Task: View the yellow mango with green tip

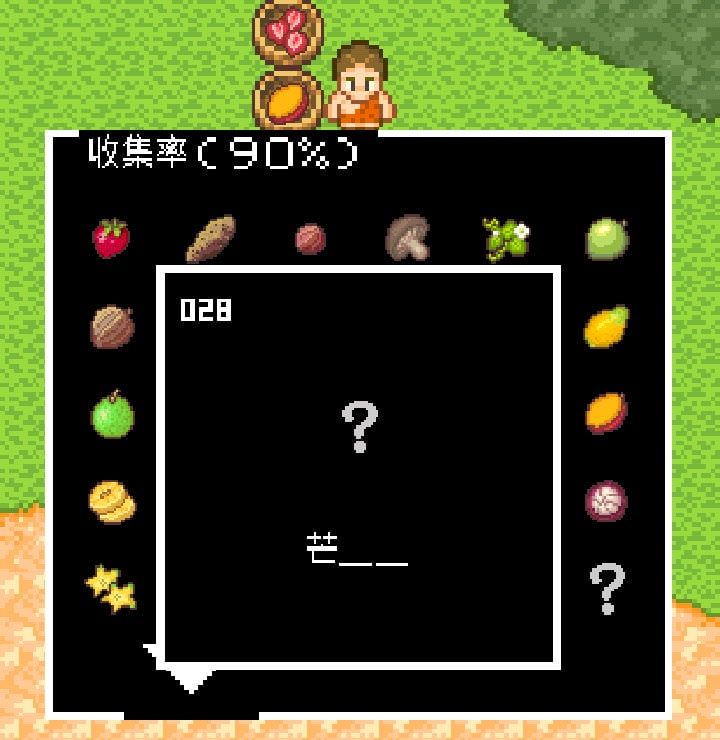Action: coord(606,327)
